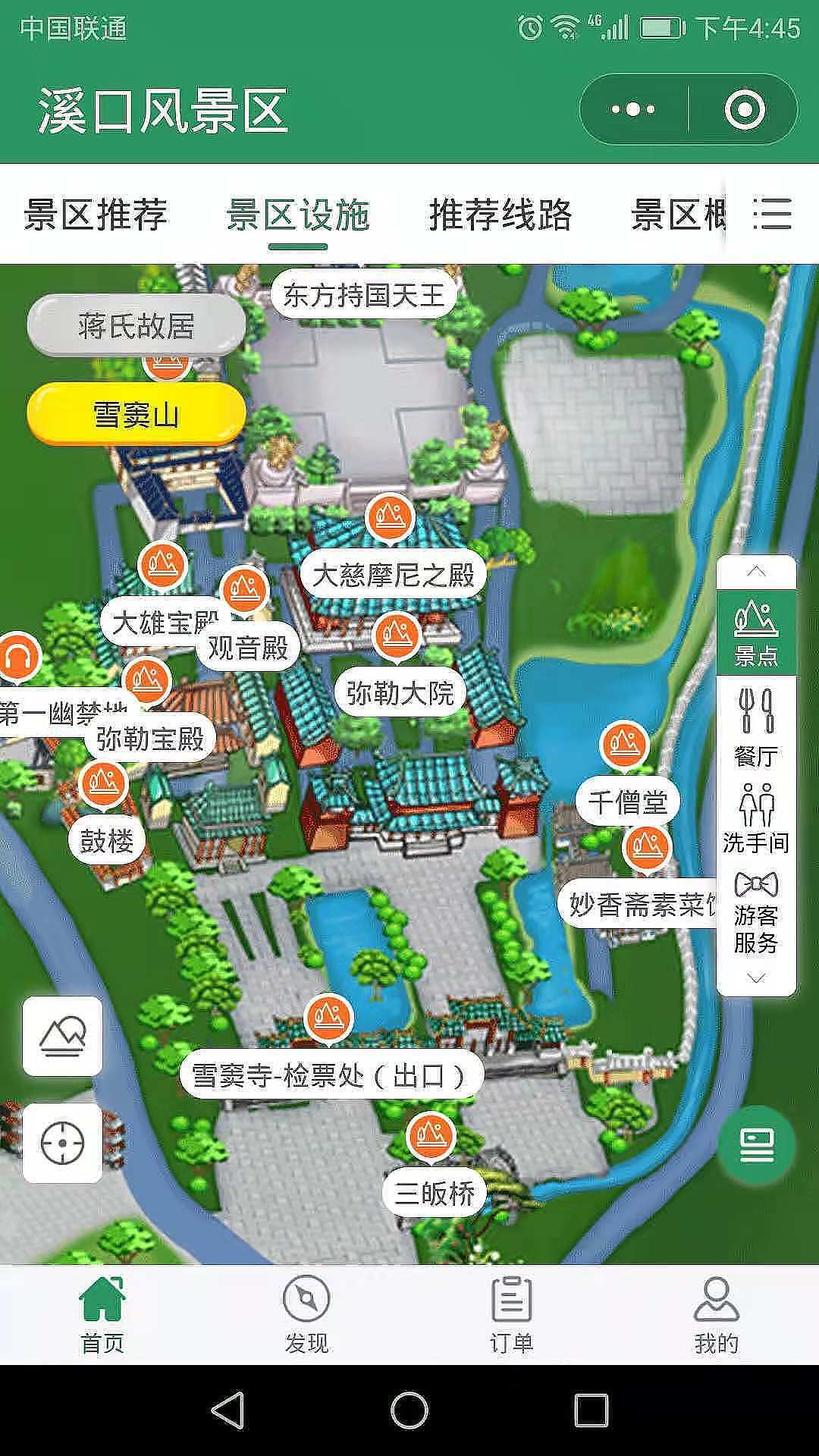
Task: Select the 蒋氏故居 area button
Action: tap(136, 326)
